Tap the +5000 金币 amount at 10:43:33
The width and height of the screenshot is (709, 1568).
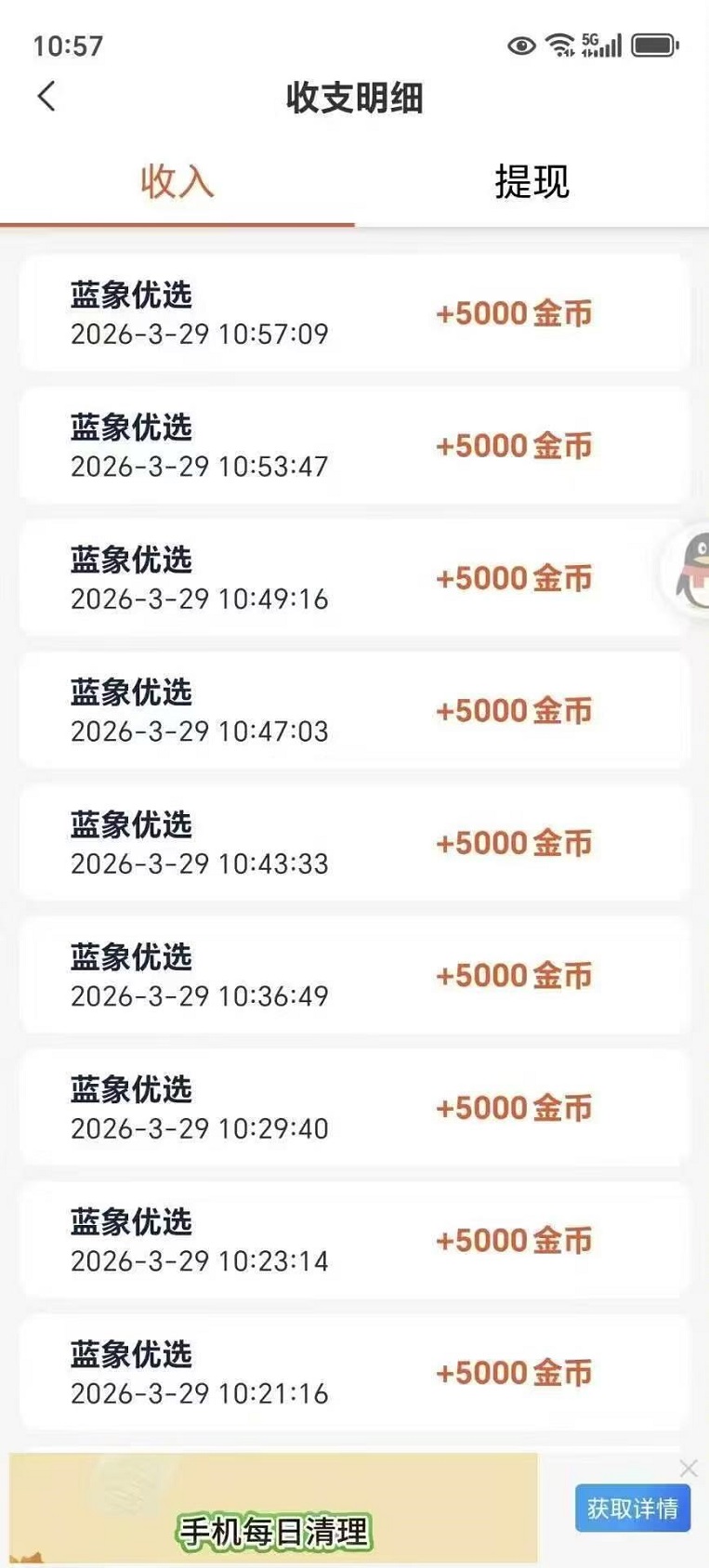pyautogui.click(x=514, y=843)
